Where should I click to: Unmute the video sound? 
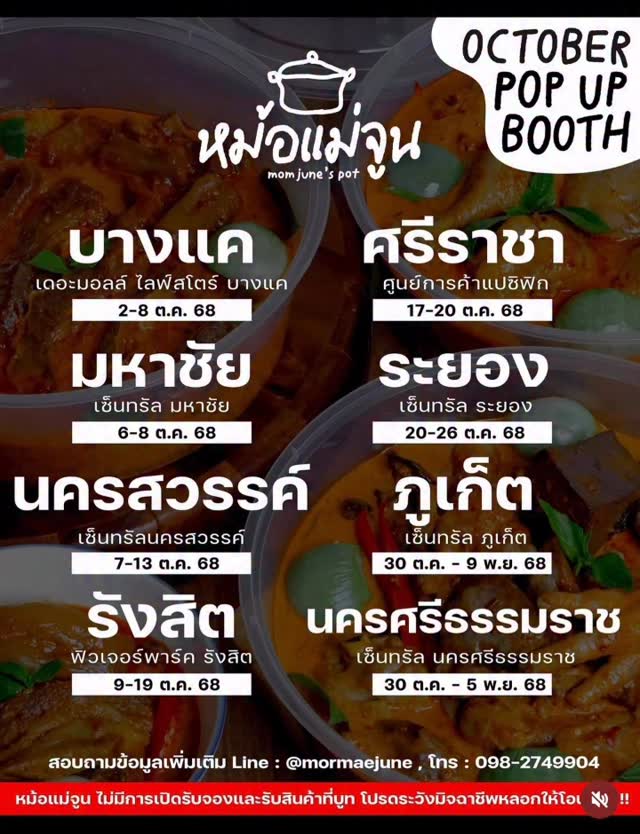click(600, 799)
